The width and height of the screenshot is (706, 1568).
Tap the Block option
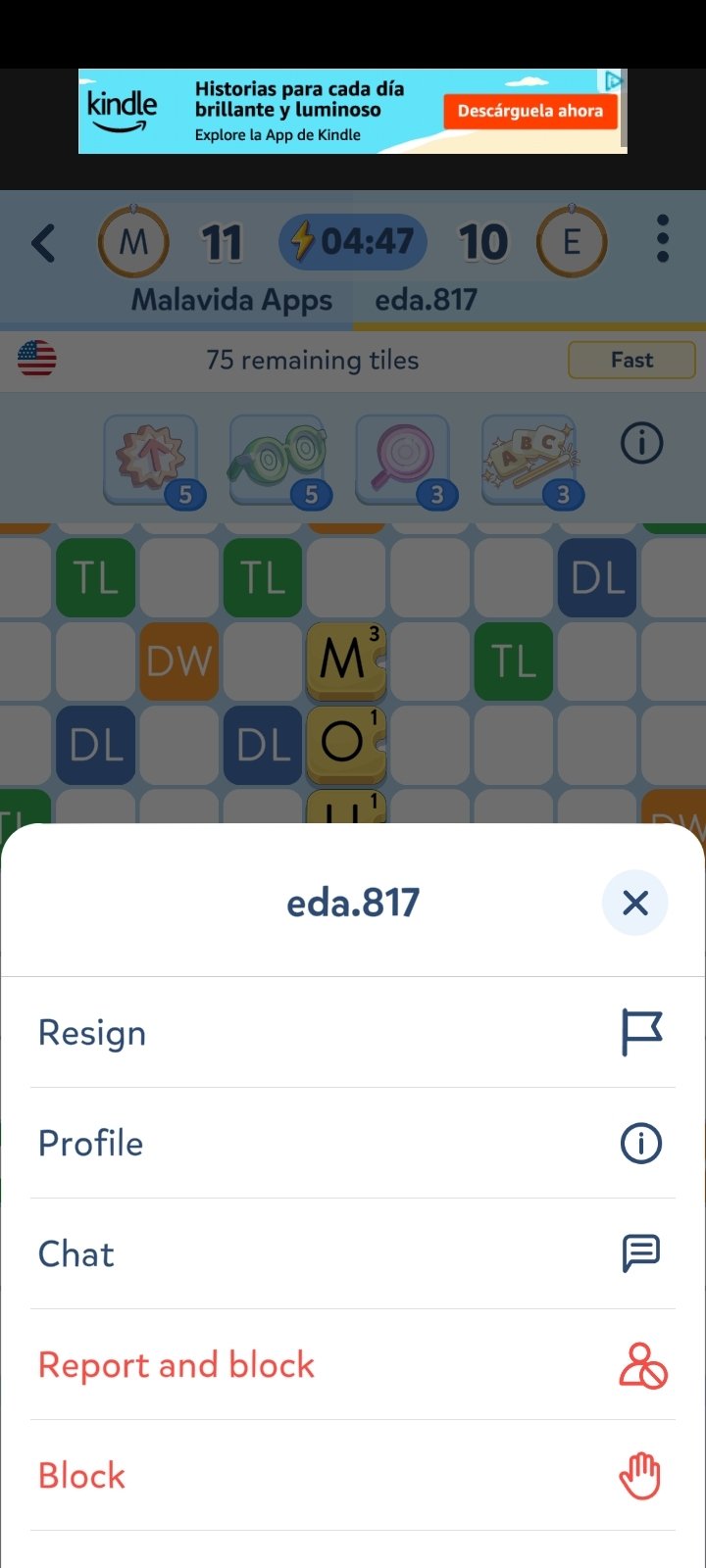[353, 1476]
